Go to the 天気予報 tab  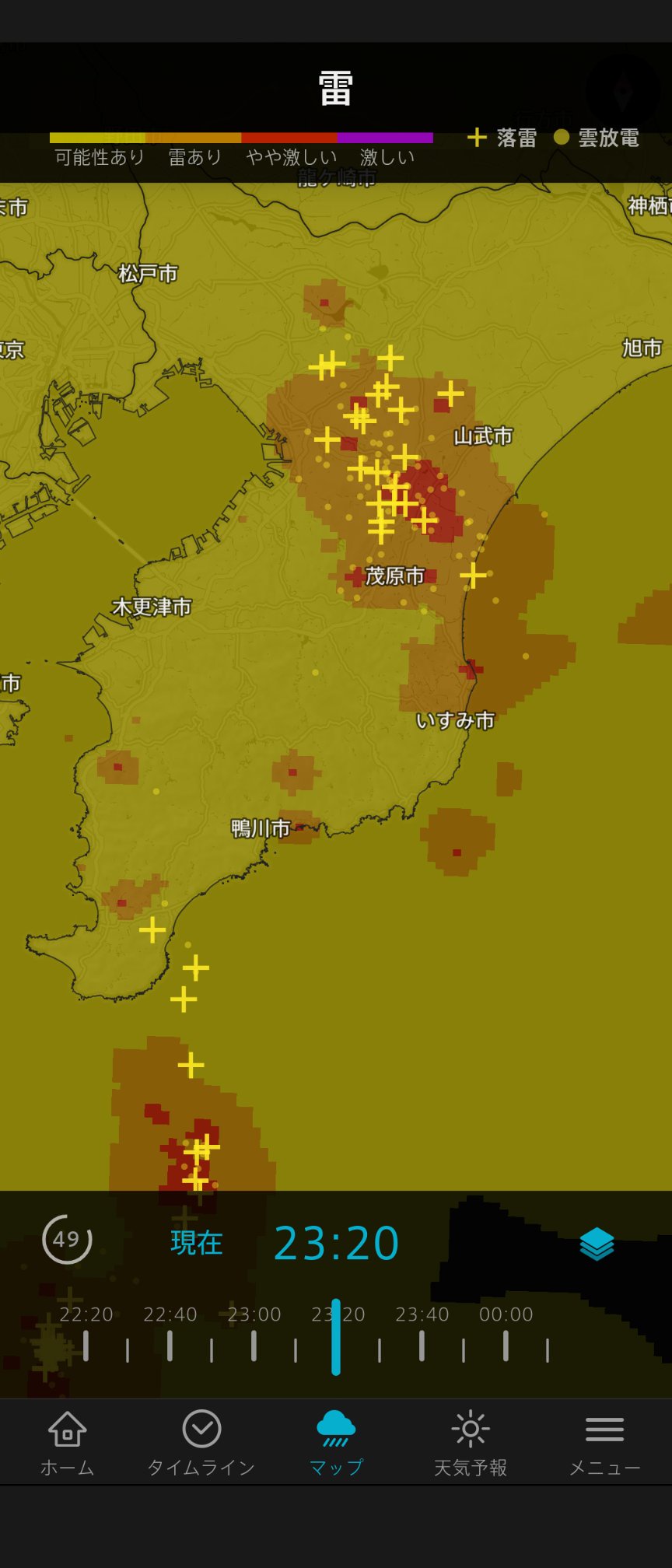click(471, 1443)
